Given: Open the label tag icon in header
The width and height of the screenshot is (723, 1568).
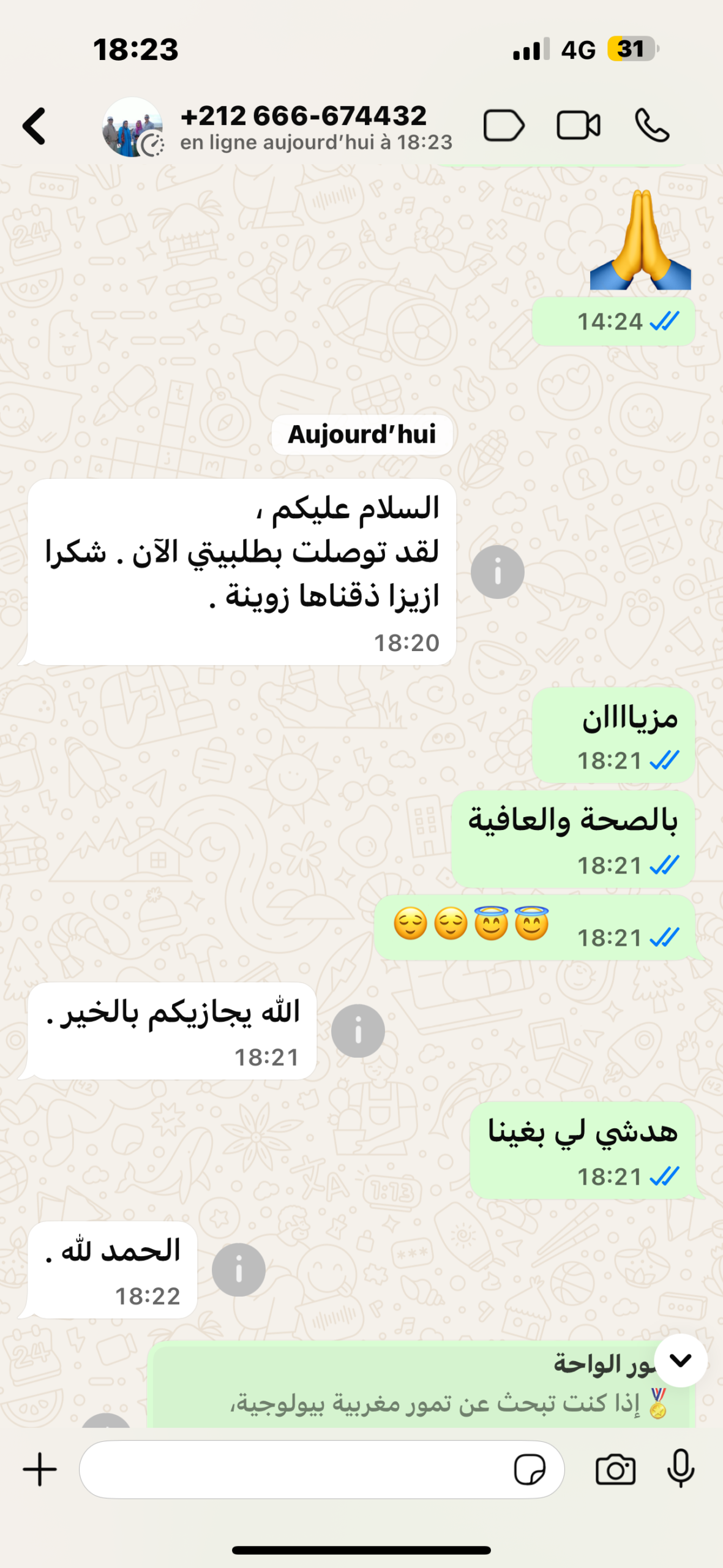Looking at the screenshot, I should point(503,126).
